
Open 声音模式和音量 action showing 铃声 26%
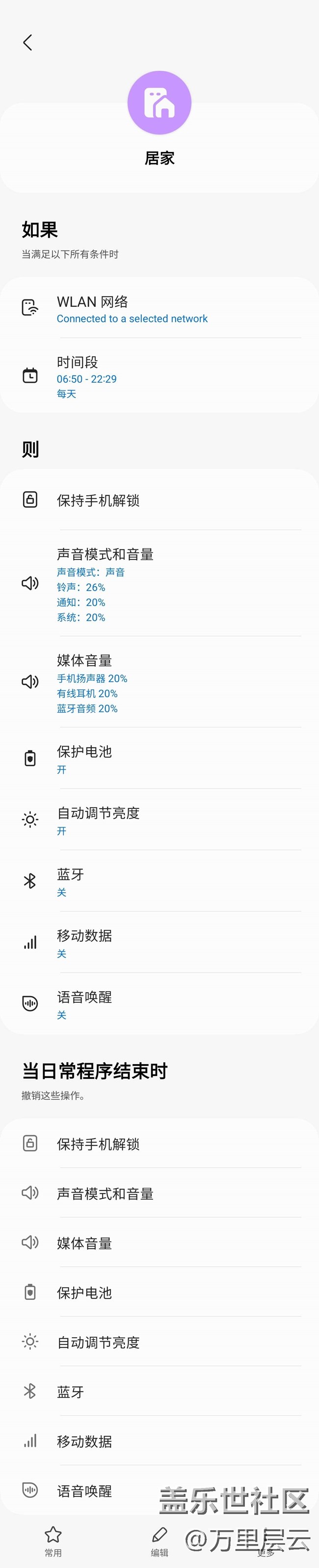click(x=159, y=584)
